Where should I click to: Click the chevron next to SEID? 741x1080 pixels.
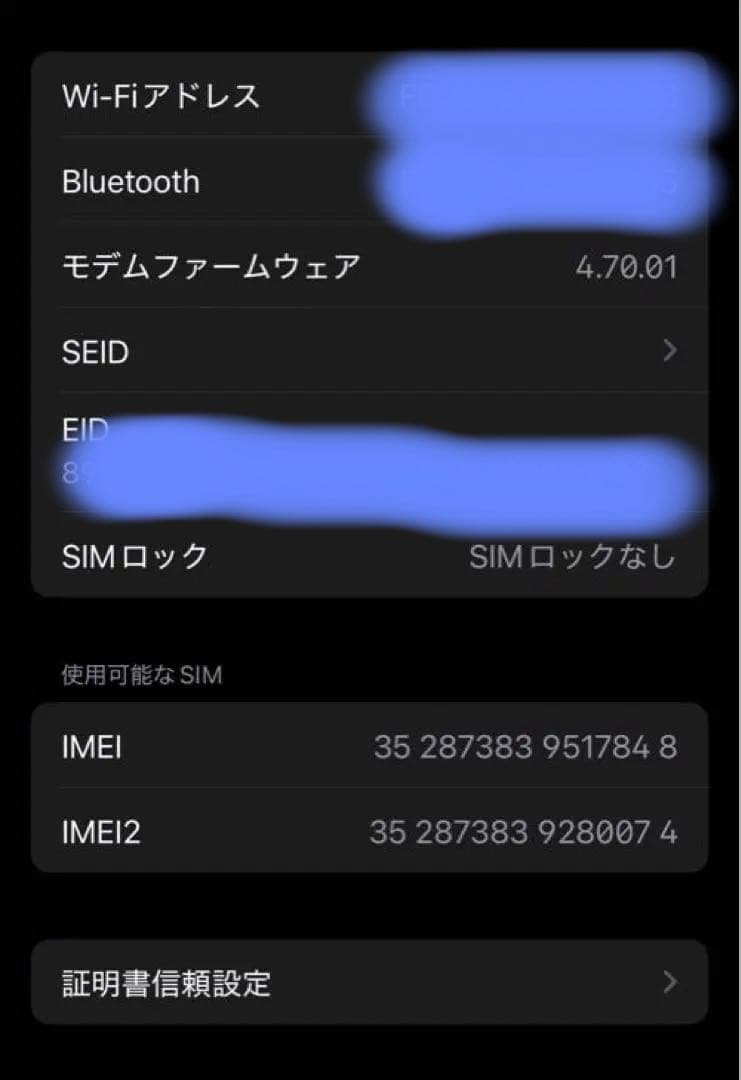pos(668,352)
